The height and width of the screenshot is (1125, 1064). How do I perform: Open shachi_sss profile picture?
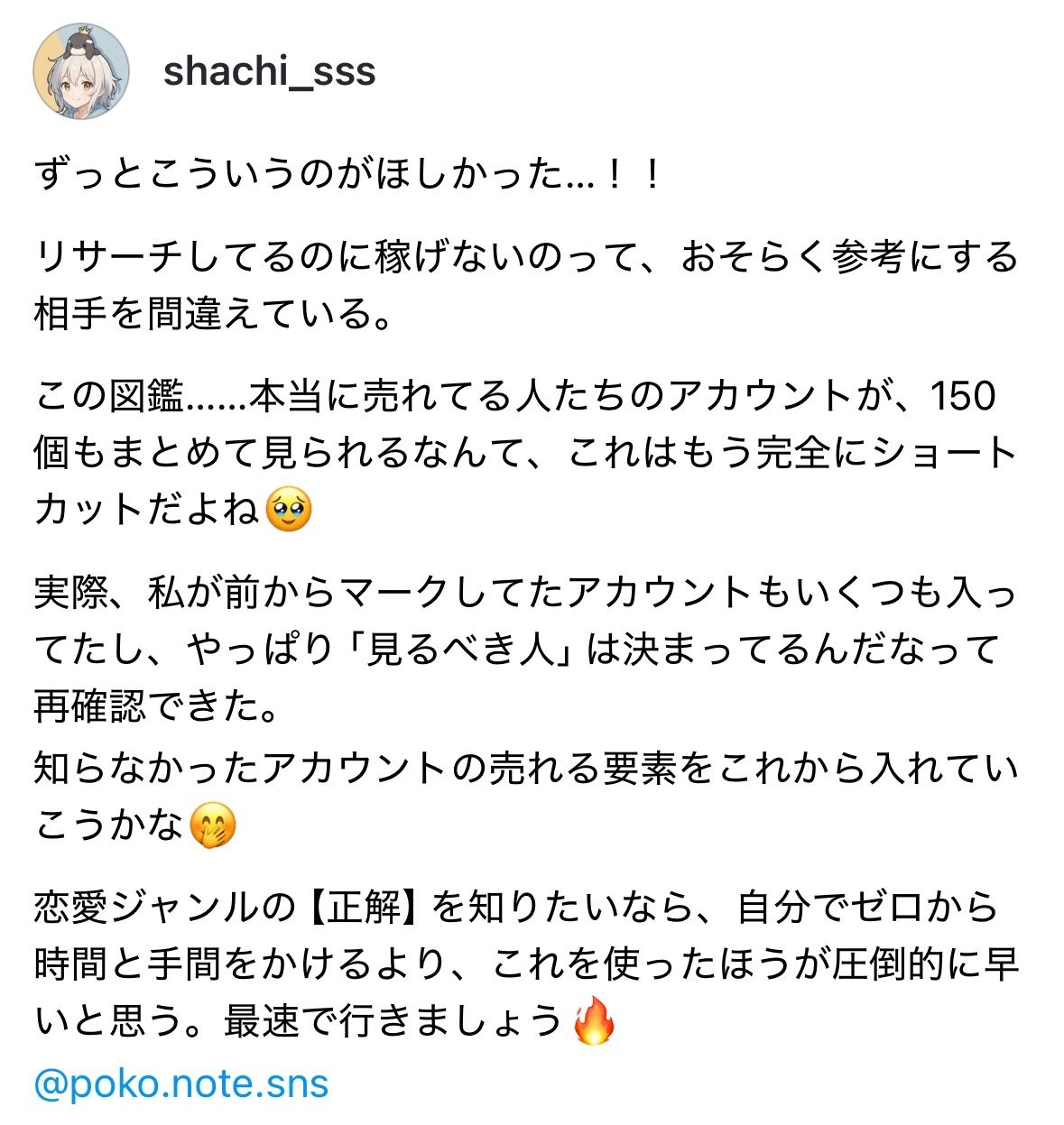click(81, 72)
